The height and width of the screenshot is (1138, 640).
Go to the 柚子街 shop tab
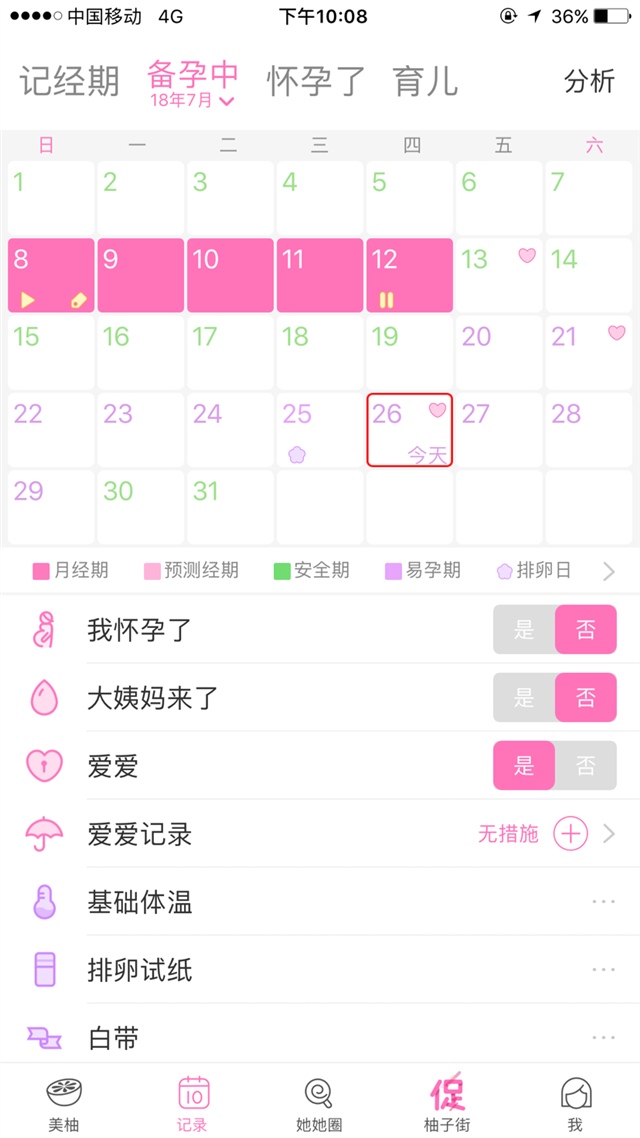(x=447, y=1102)
